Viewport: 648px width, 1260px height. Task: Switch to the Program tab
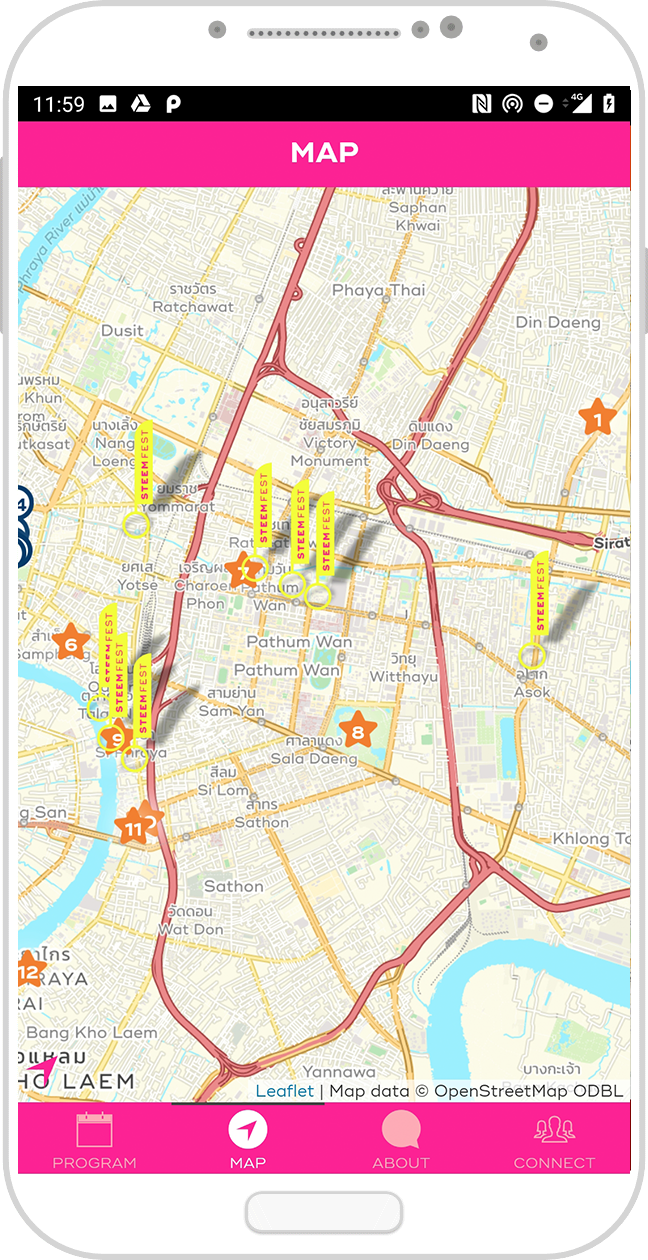[x=94, y=1141]
